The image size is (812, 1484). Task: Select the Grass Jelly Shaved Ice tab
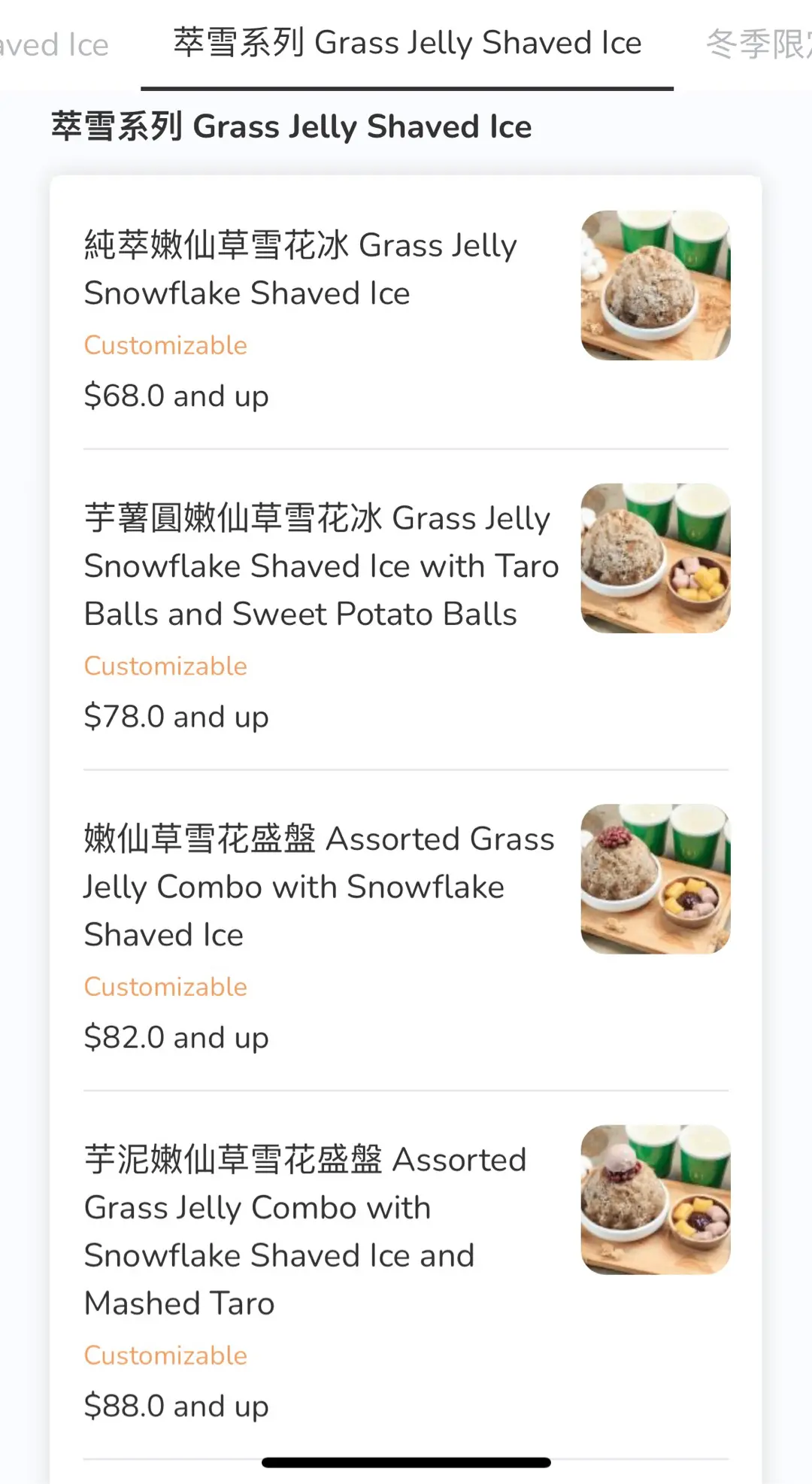point(407,44)
